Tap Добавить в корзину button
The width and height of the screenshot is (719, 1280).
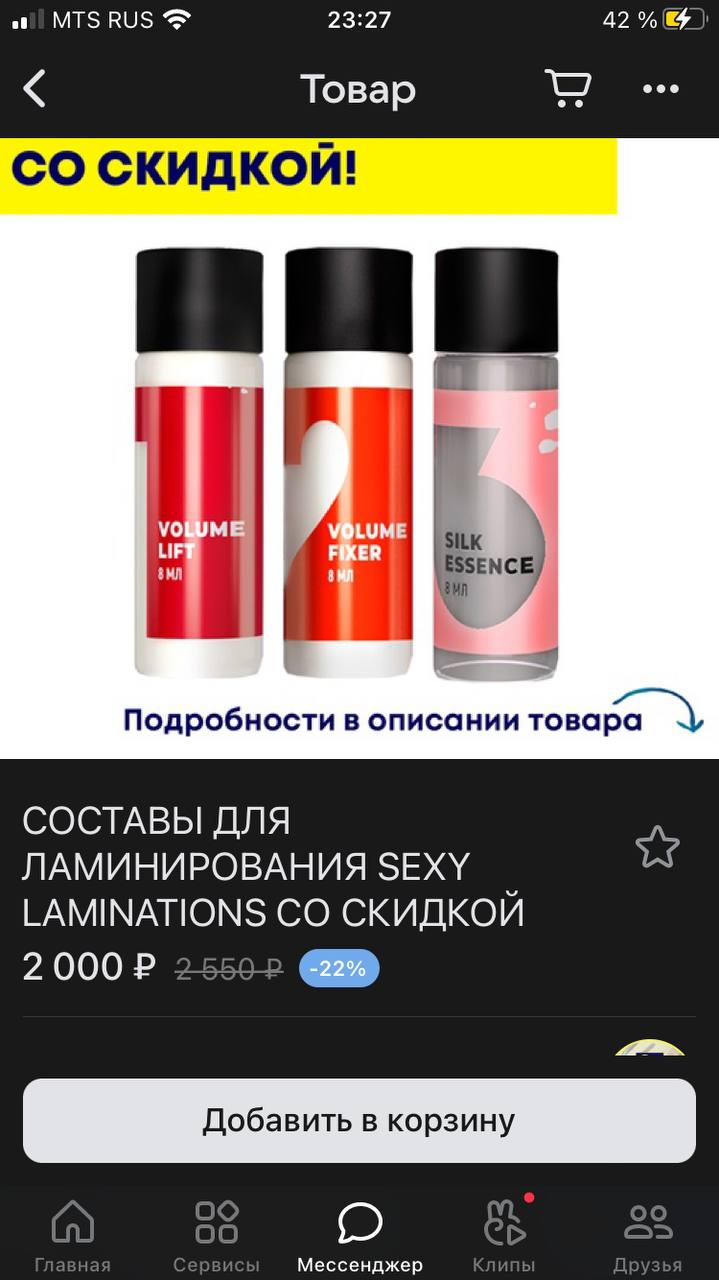click(x=359, y=1120)
